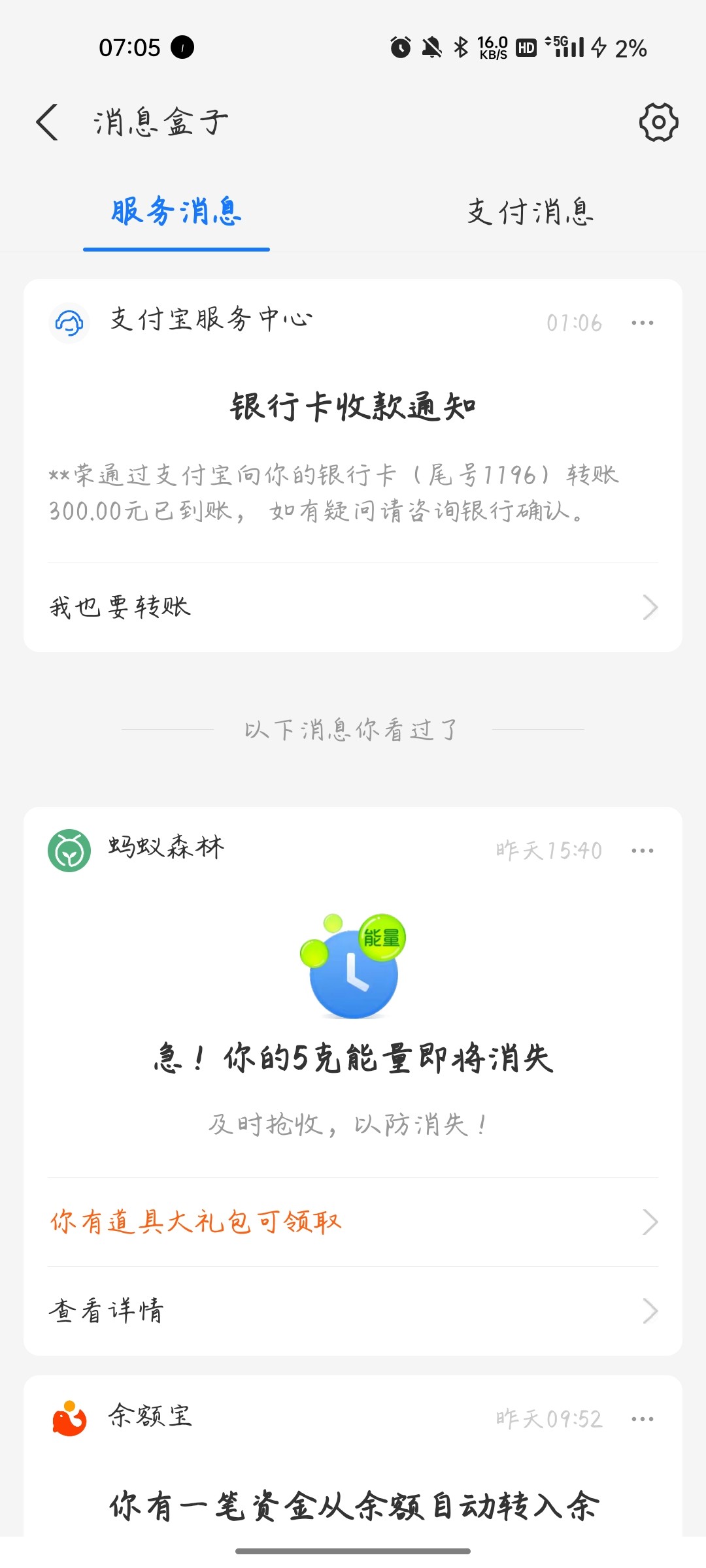Tap the 以下消息你看过了 divider text
The width and height of the screenshot is (706, 1568).
click(x=353, y=730)
